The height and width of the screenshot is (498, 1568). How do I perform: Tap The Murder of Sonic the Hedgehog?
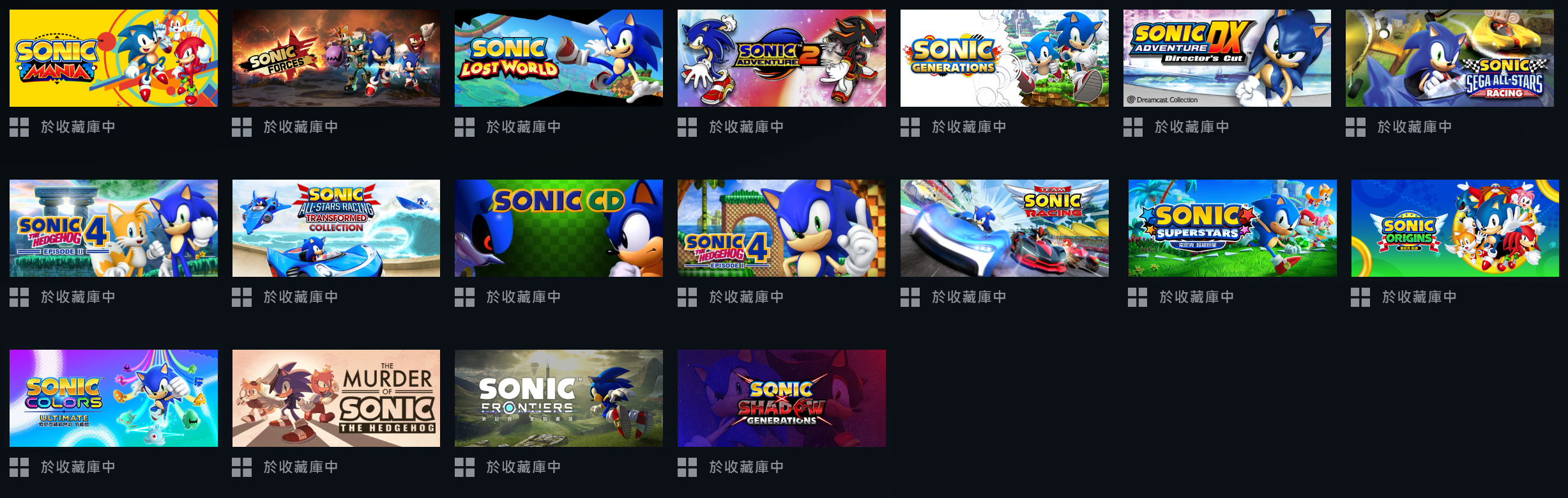coord(336,398)
